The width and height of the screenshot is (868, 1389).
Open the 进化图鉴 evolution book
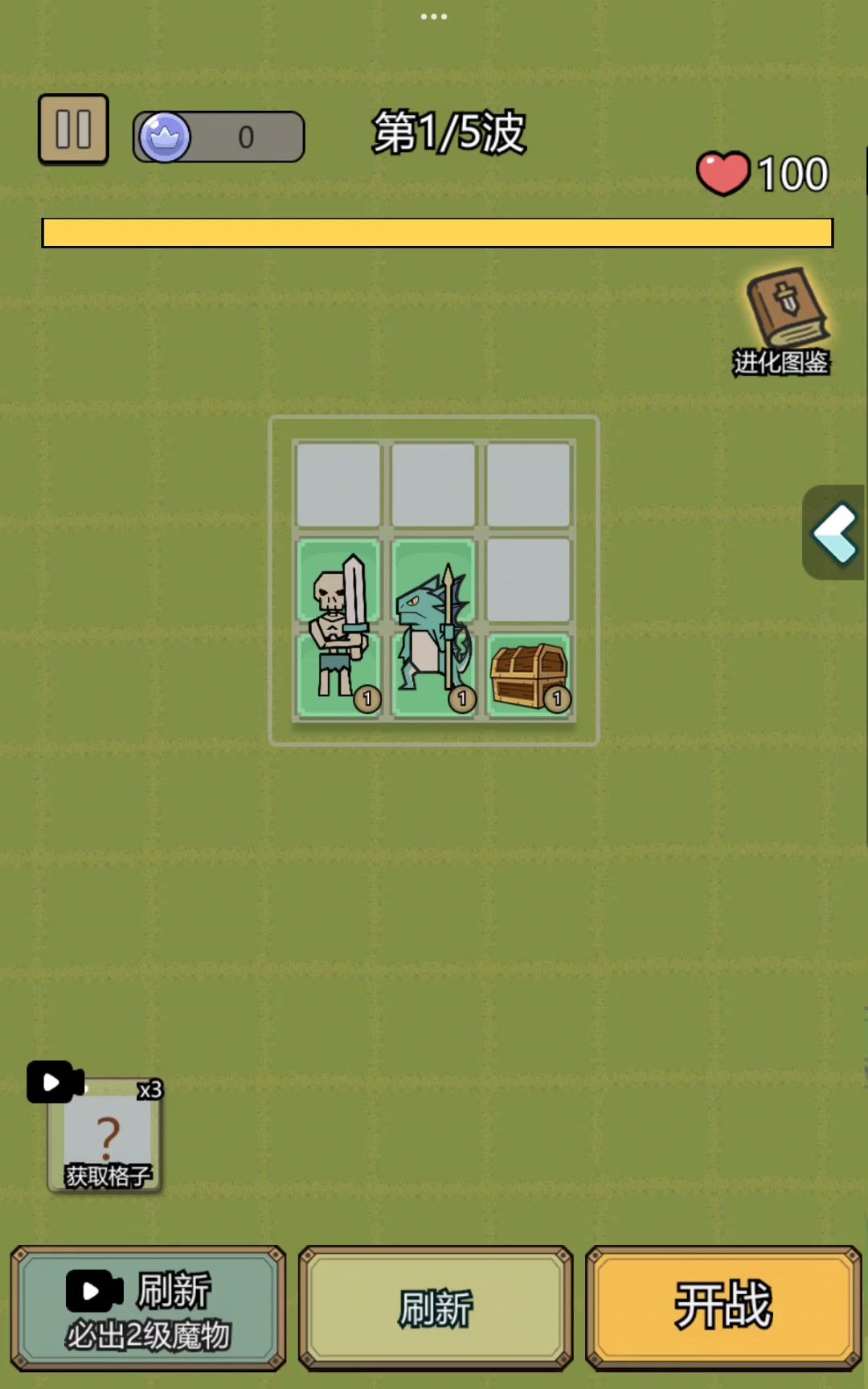784,320
